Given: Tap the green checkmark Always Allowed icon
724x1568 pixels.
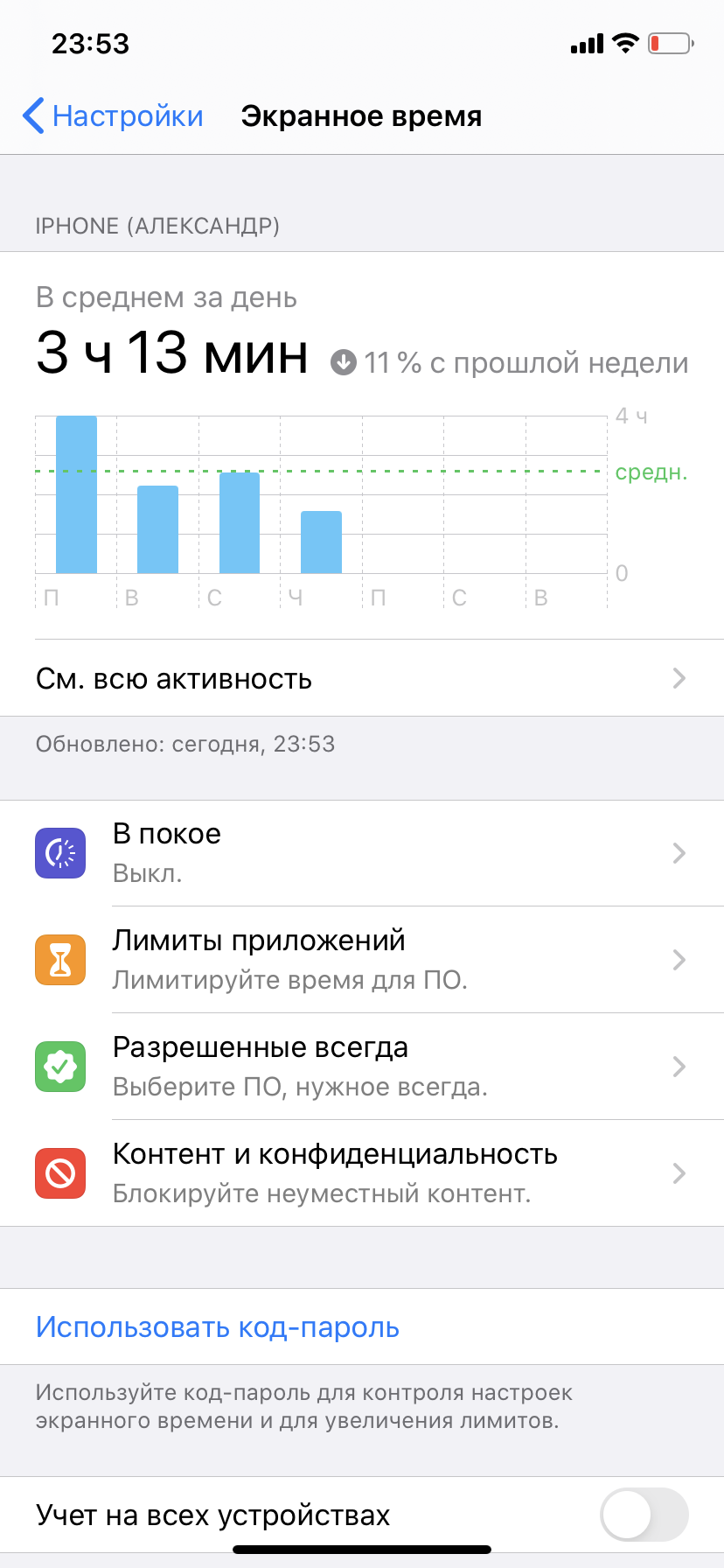Looking at the screenshot, I should (59, 1066).
